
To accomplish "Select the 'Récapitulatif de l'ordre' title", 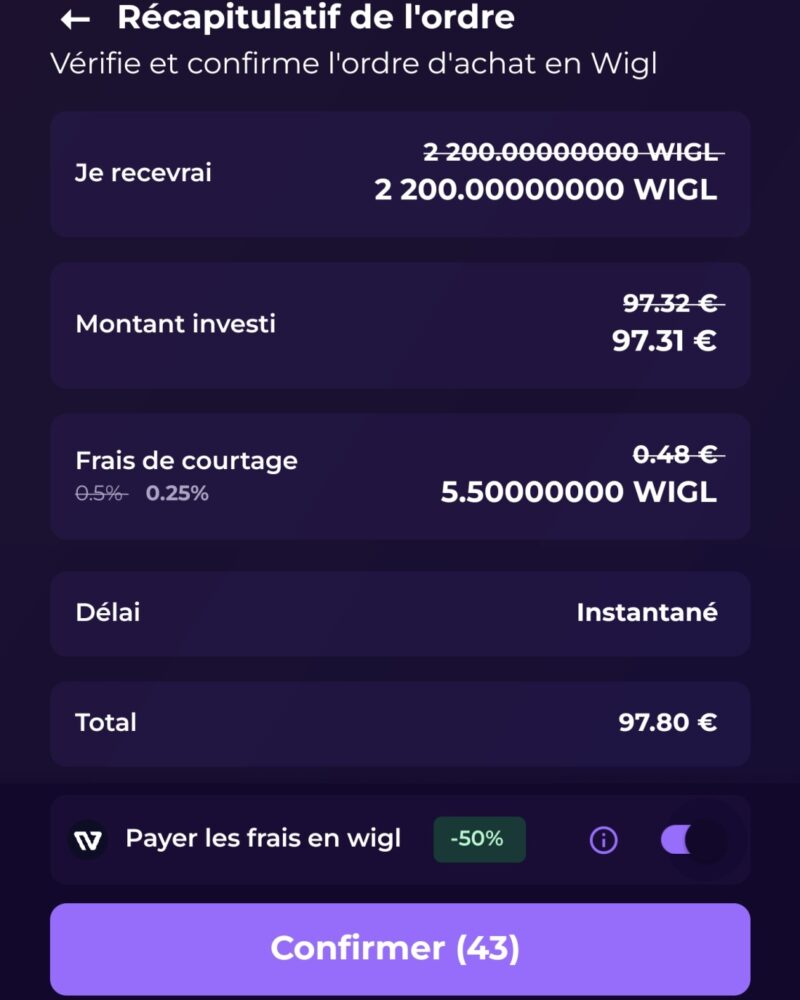I will click(x=315, y=18).
